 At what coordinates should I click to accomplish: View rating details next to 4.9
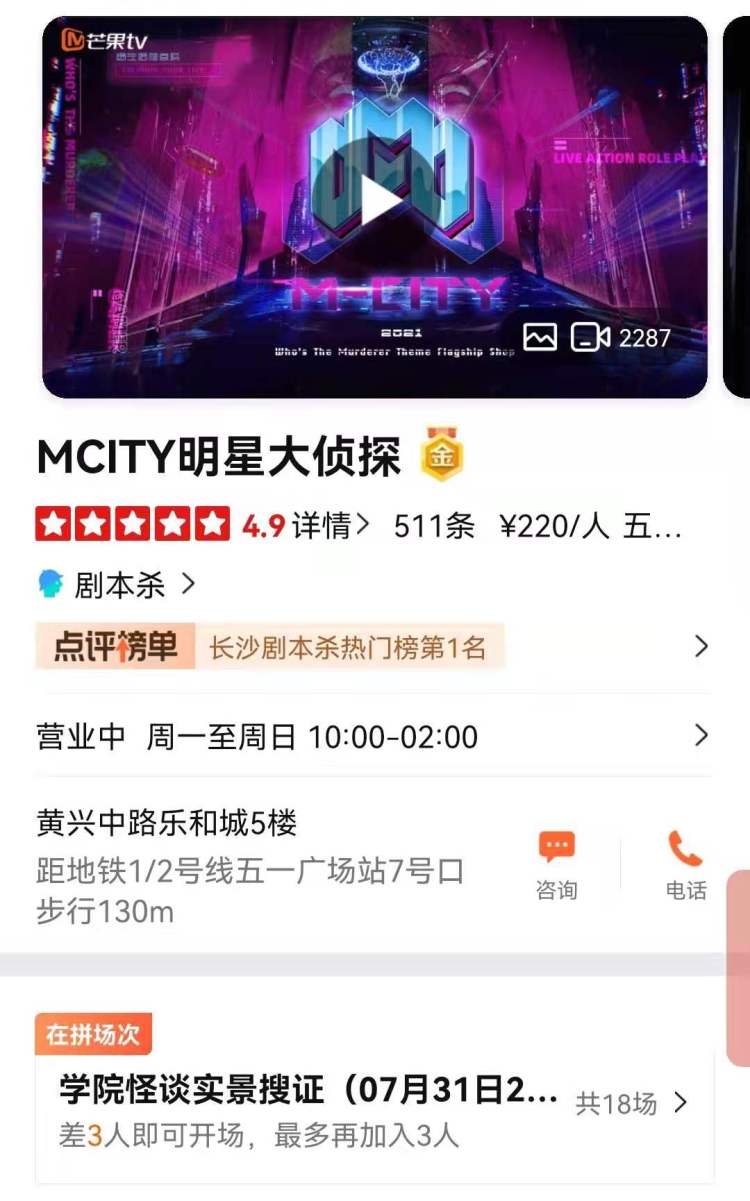click(x=330, y=525)
